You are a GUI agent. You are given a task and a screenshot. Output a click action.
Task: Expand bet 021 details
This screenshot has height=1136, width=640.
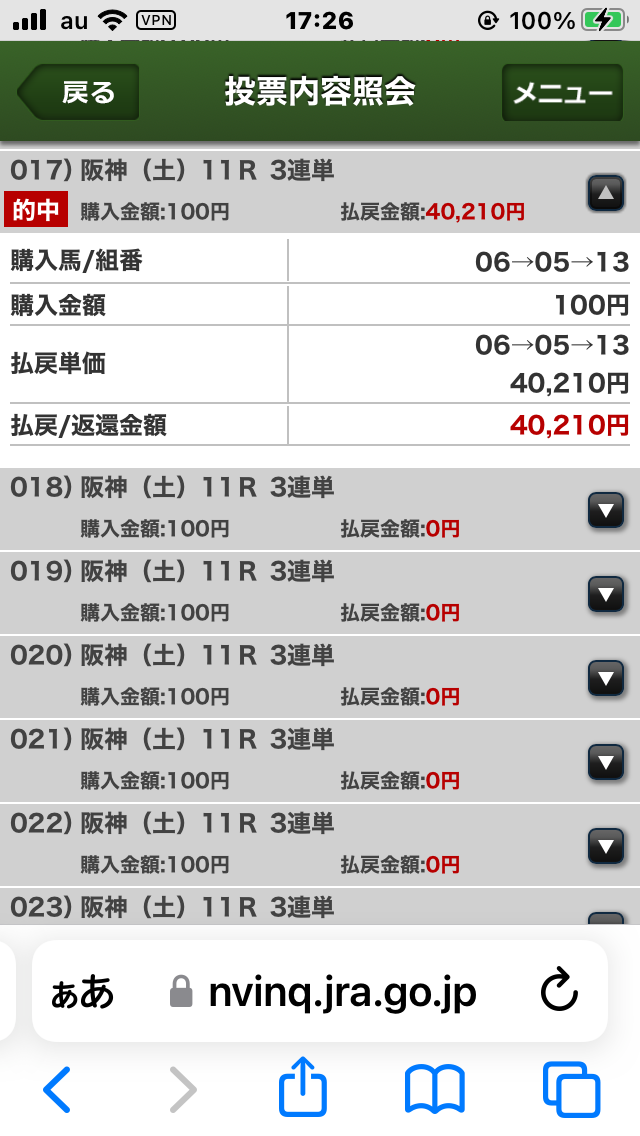point(605,764)
